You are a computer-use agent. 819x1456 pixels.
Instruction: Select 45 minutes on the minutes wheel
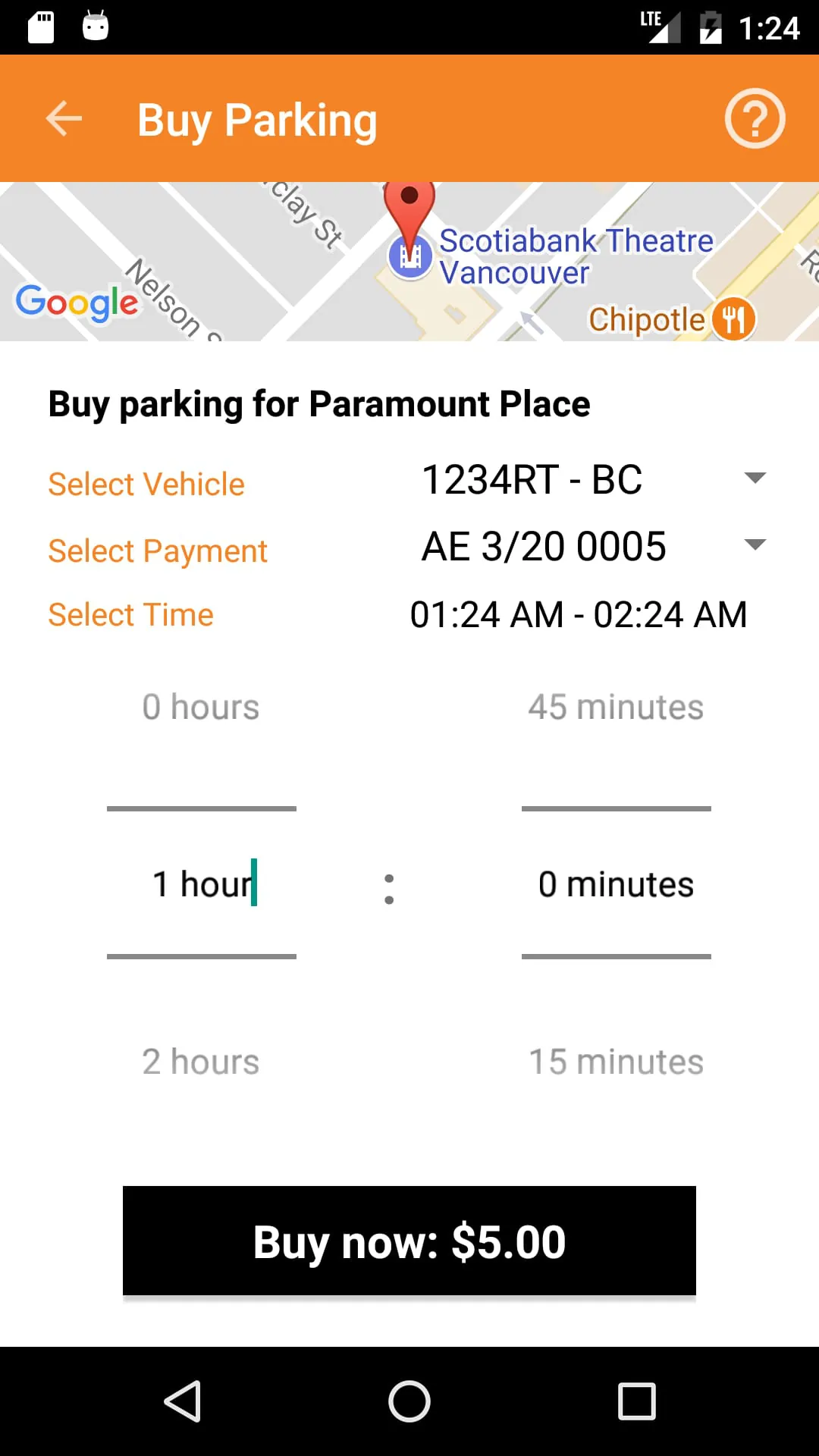616,706
